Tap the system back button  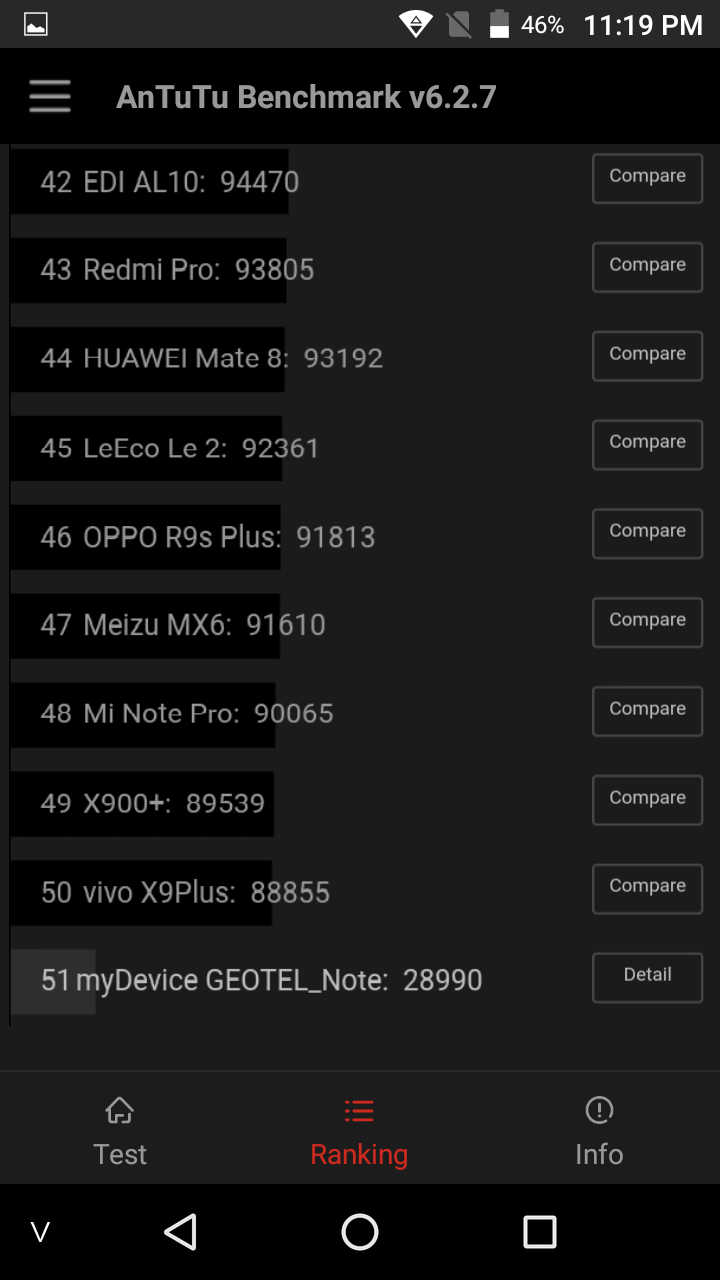pos(180,1232)
